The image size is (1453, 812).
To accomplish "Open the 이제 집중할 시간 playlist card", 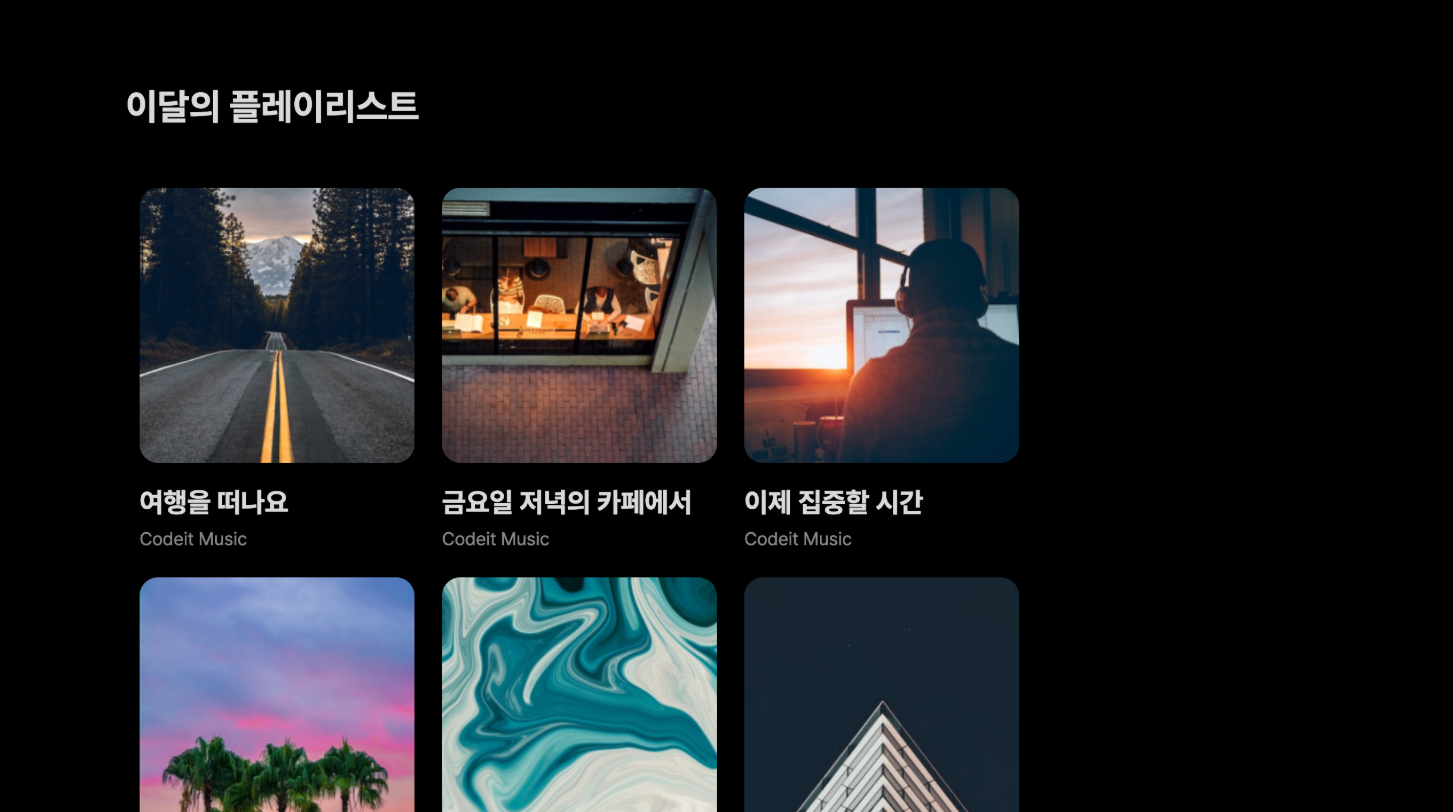I will (881, 326).
